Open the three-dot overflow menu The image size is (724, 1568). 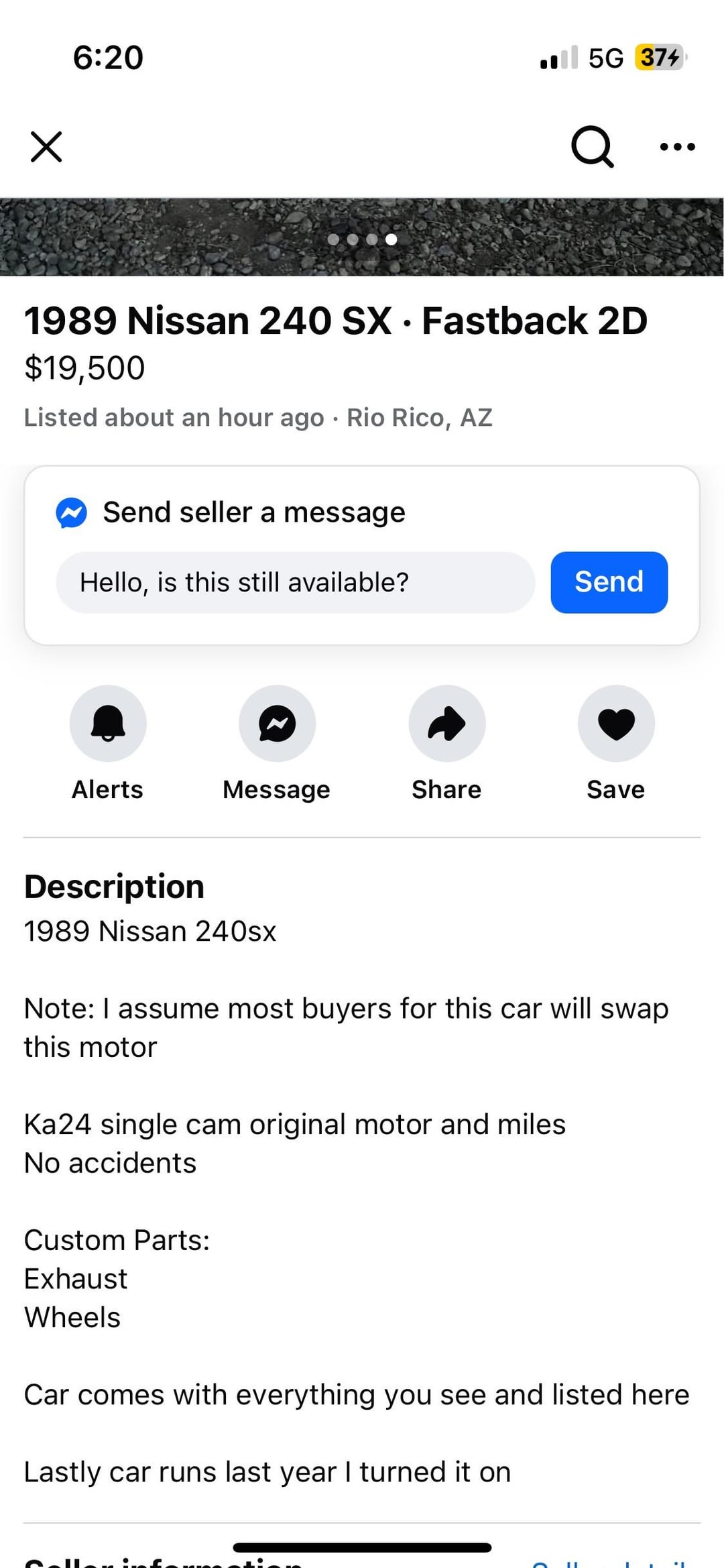pyautogui.click(x=677, y=147)
